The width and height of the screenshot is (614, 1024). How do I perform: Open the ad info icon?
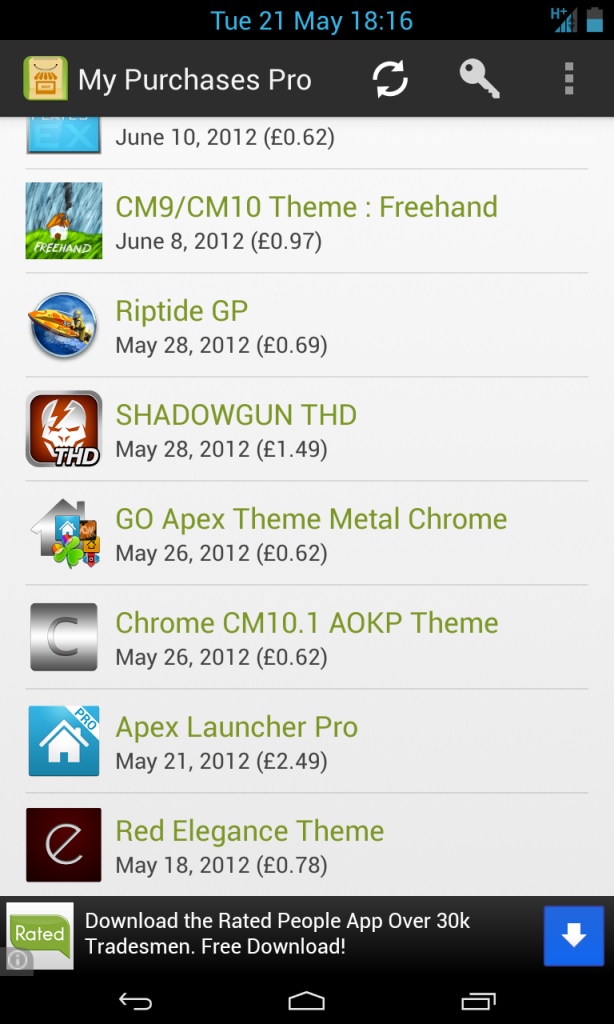pos(16,960)
